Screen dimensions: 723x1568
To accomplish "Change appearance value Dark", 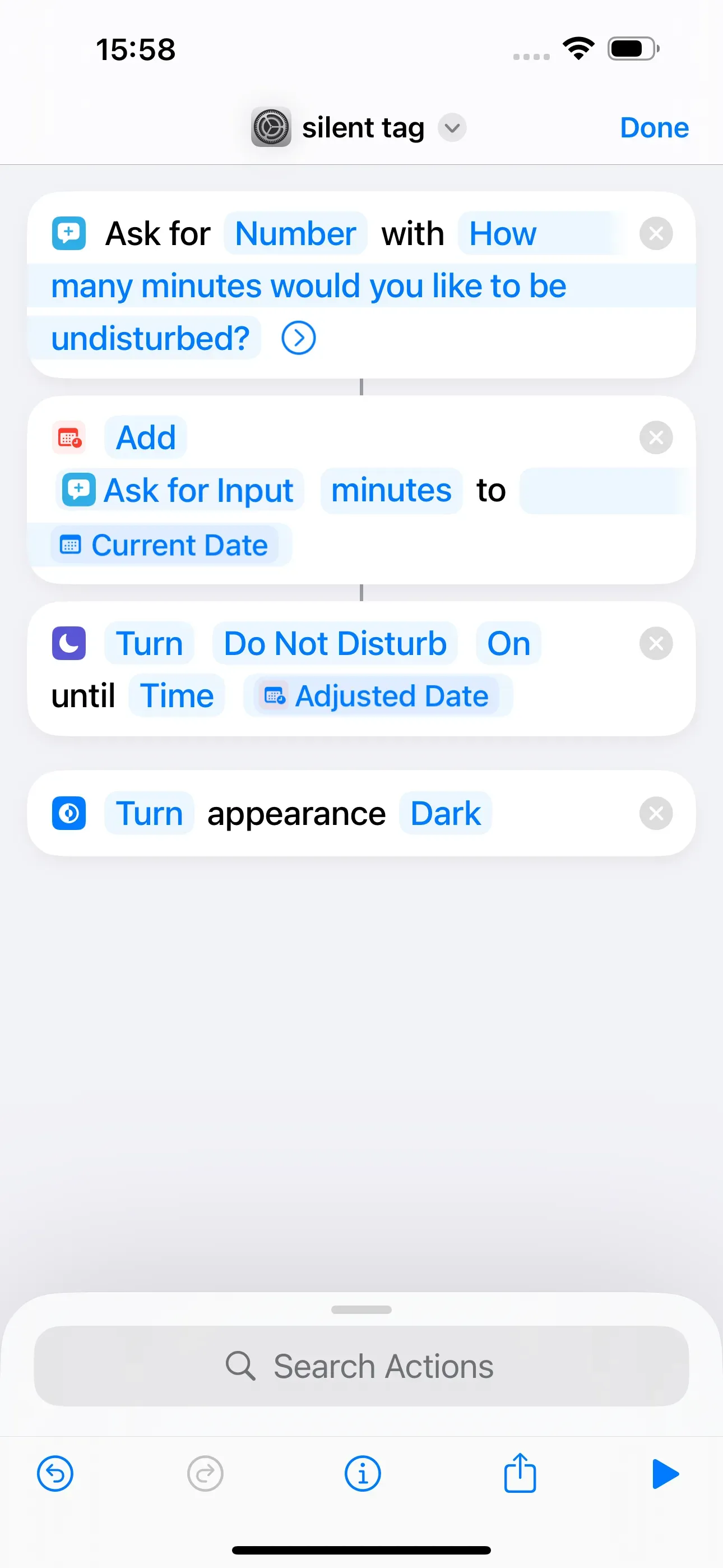I will (x=446, y=813).
